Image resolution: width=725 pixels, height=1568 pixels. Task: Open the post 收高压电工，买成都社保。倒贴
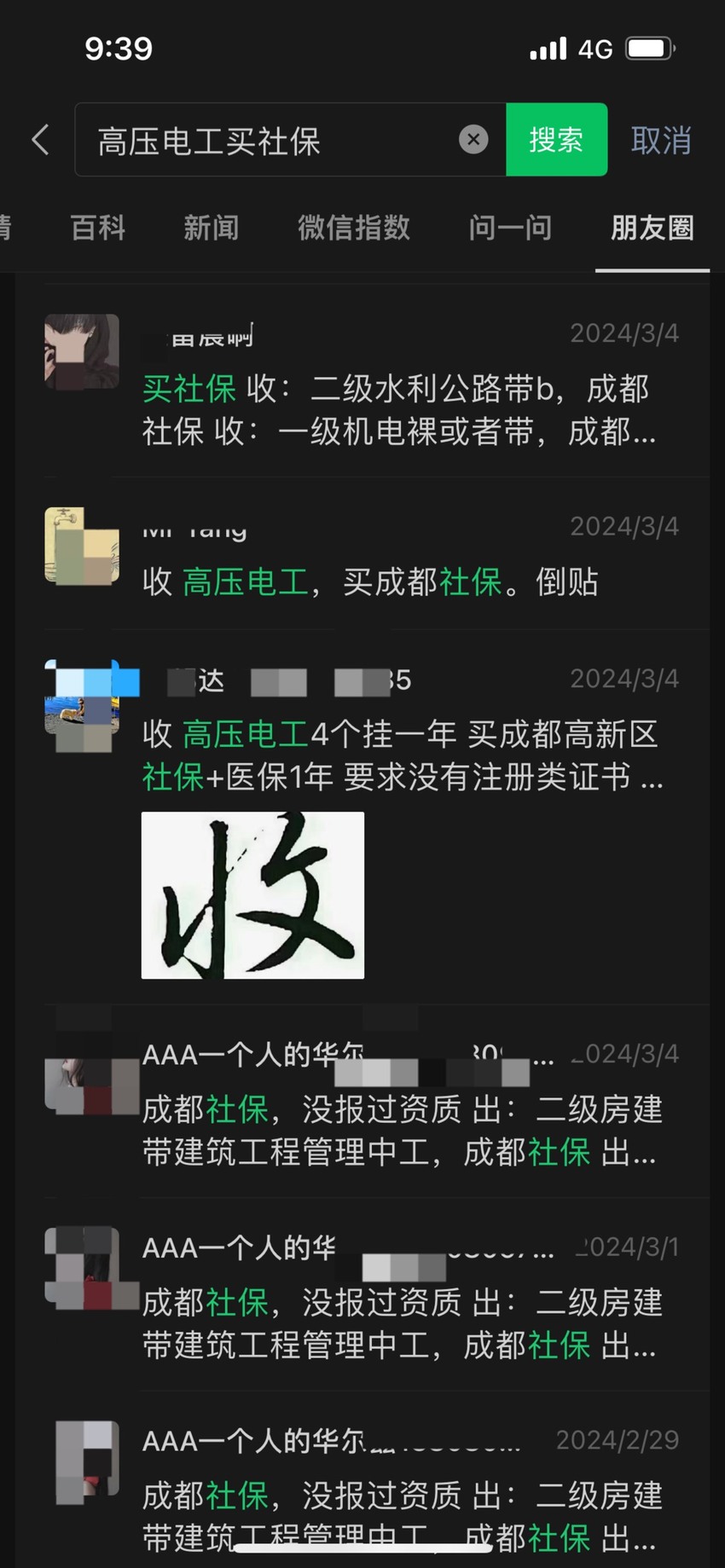pyautogui.click(x=375, y=553)
